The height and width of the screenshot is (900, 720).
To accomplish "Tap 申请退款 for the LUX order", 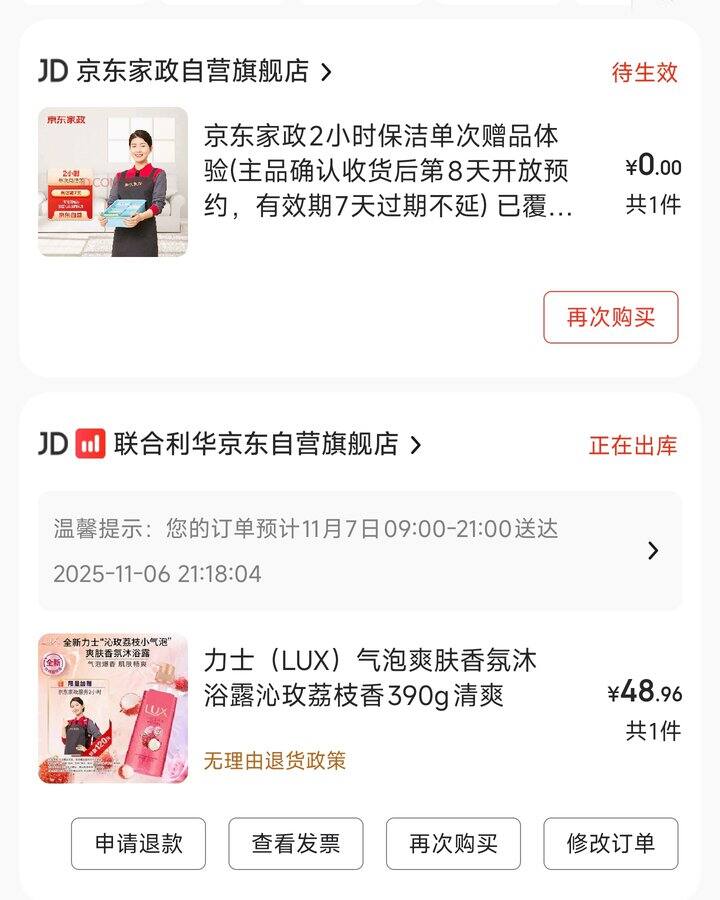I will (138, 844).
